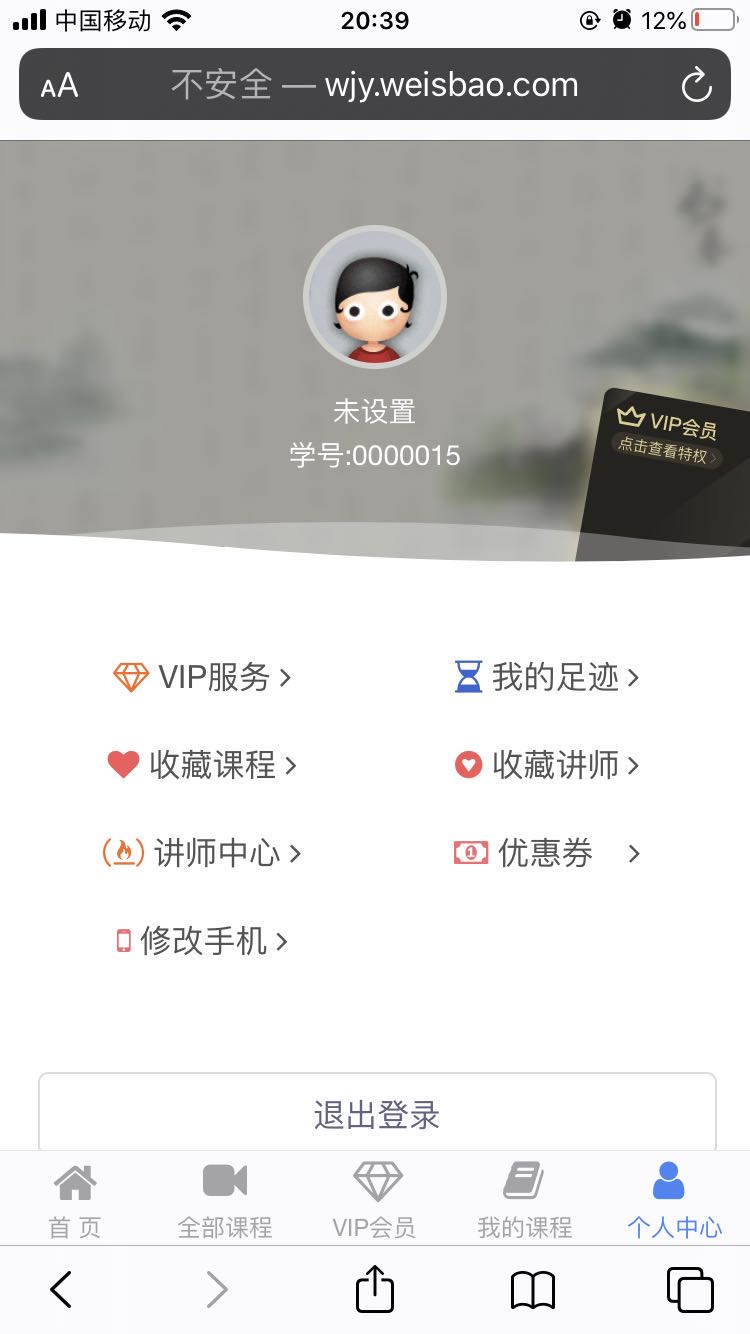Switch to the 我的课程 tab

point(524,1200)
